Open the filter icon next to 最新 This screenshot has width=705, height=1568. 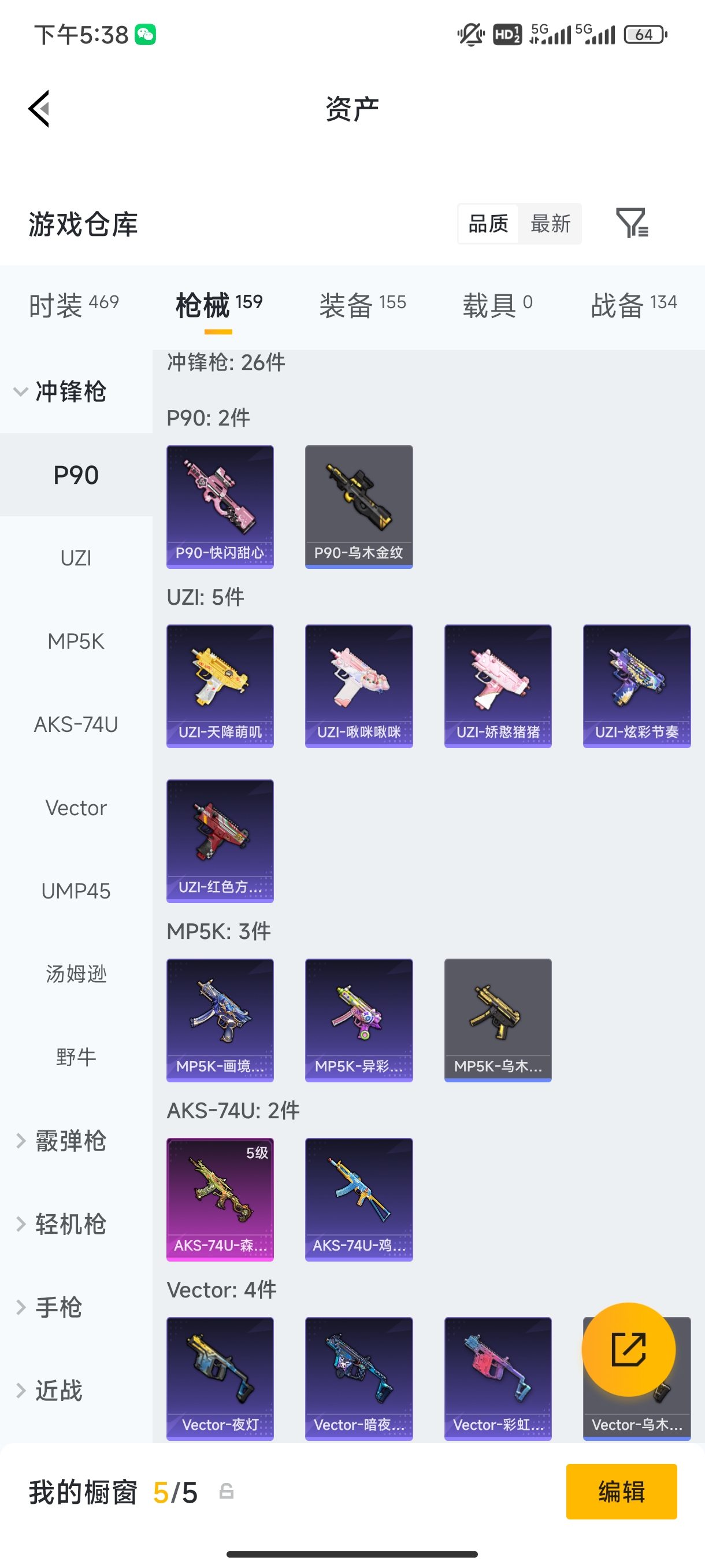[632, 223]
